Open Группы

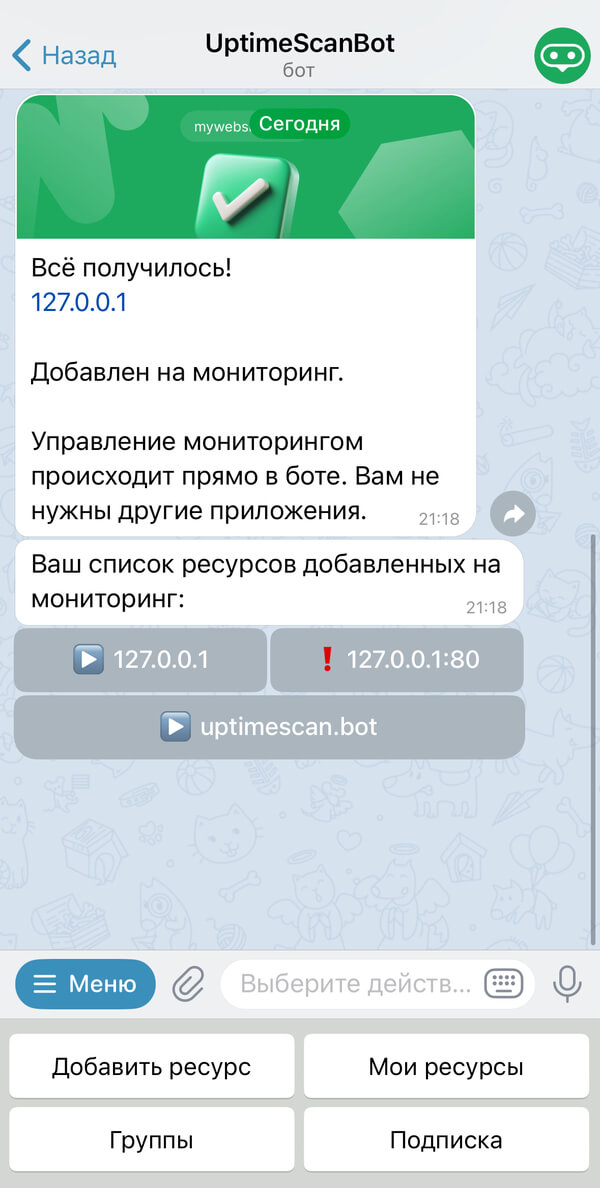pyautogui.click(x=152, y=1140)
